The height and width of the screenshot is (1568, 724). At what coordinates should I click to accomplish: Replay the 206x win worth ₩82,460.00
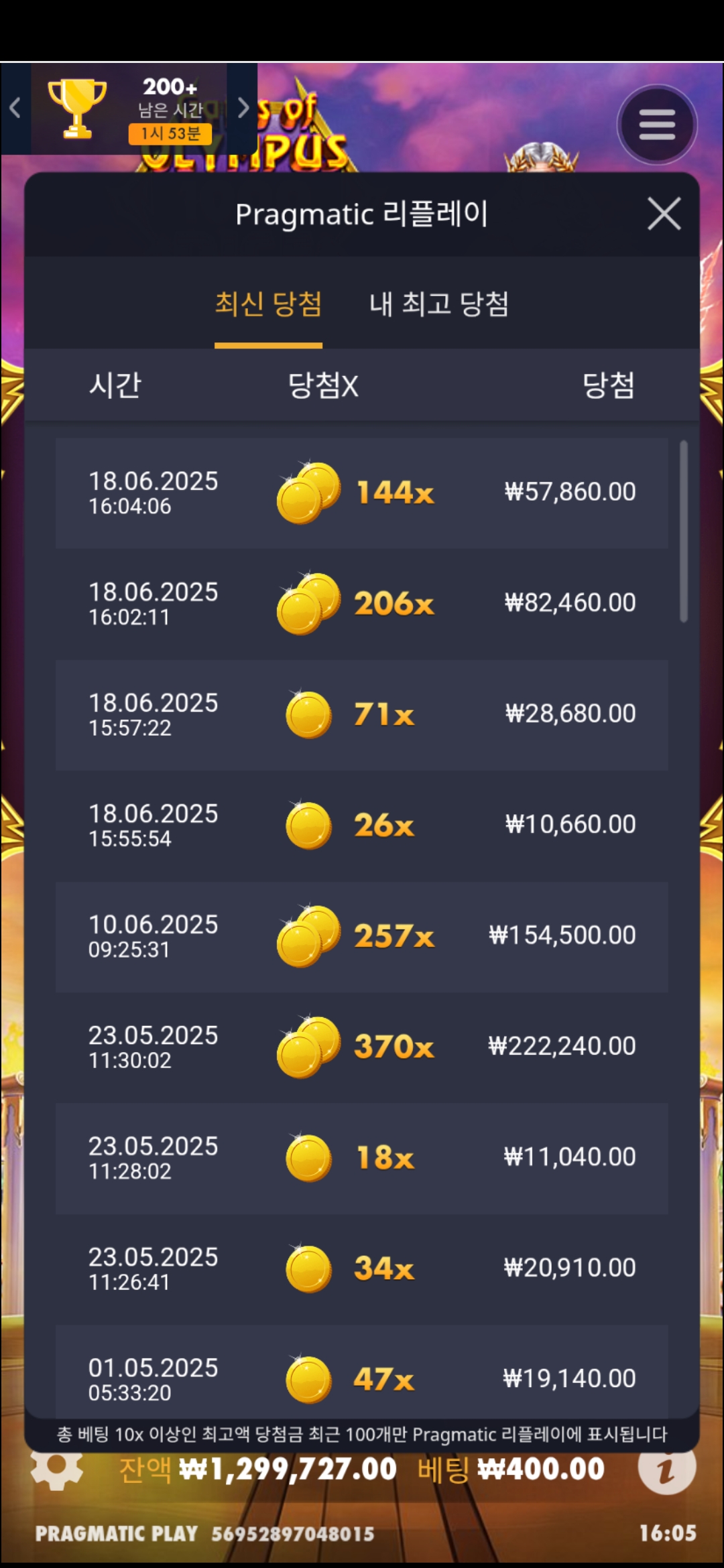click(362, 604)
